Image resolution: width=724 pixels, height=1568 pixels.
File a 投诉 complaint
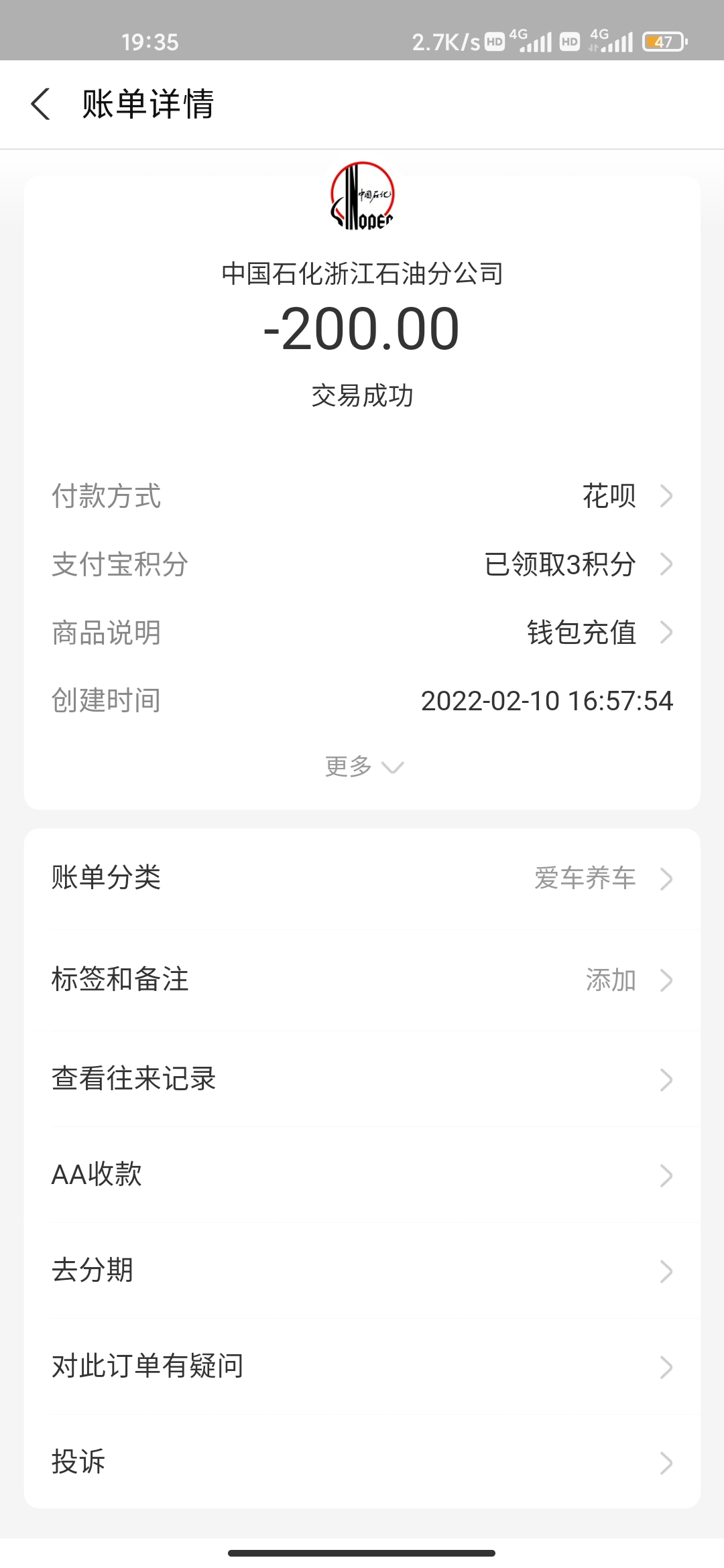point(362,1462)
